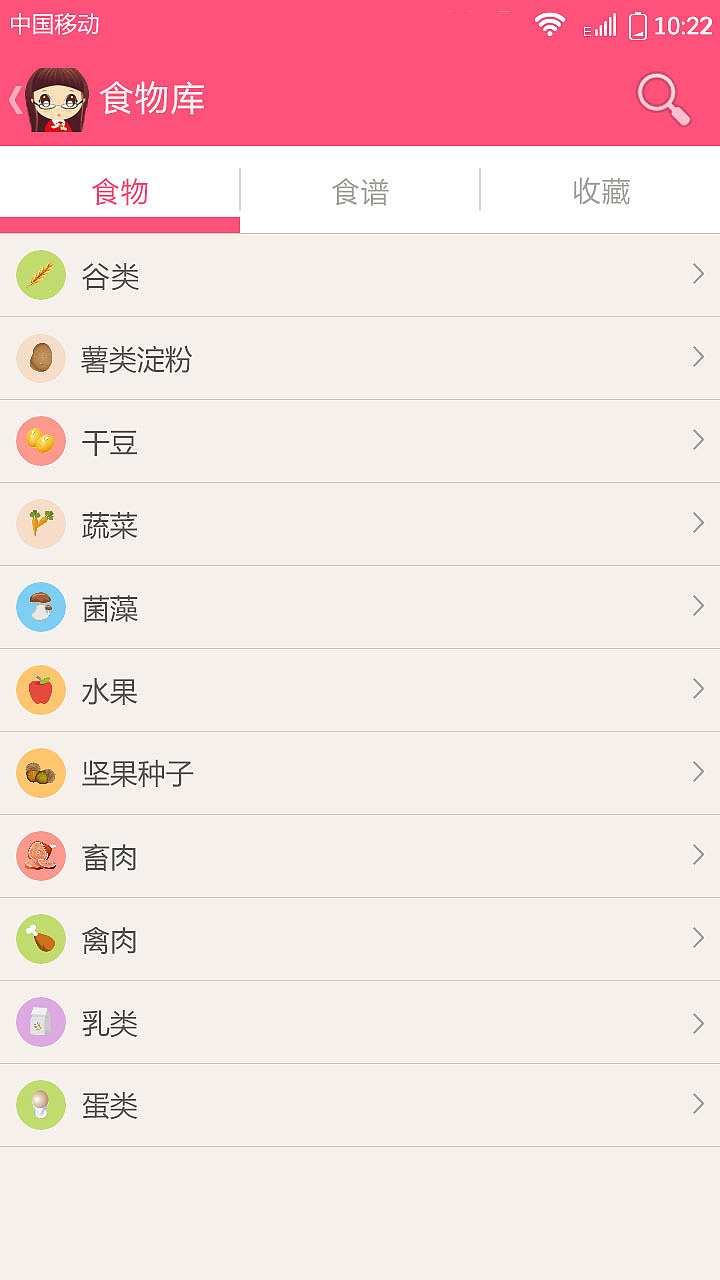This screenshot has height=1280, width=720.
Task: Tap the milk carton 乳类 icon
Action: (41, 1020)
